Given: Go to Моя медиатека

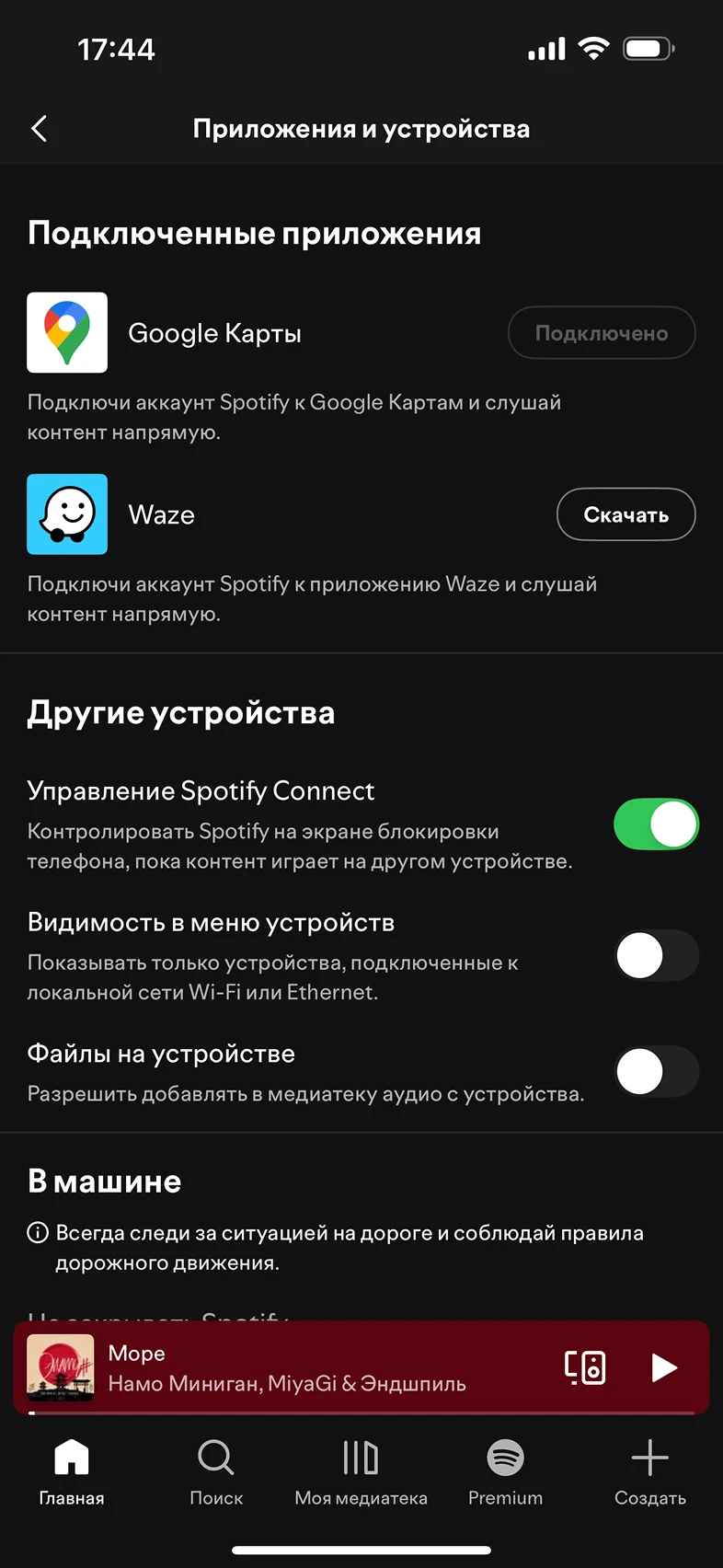Looking at the screenshot, I should (x=361, y=1471).
